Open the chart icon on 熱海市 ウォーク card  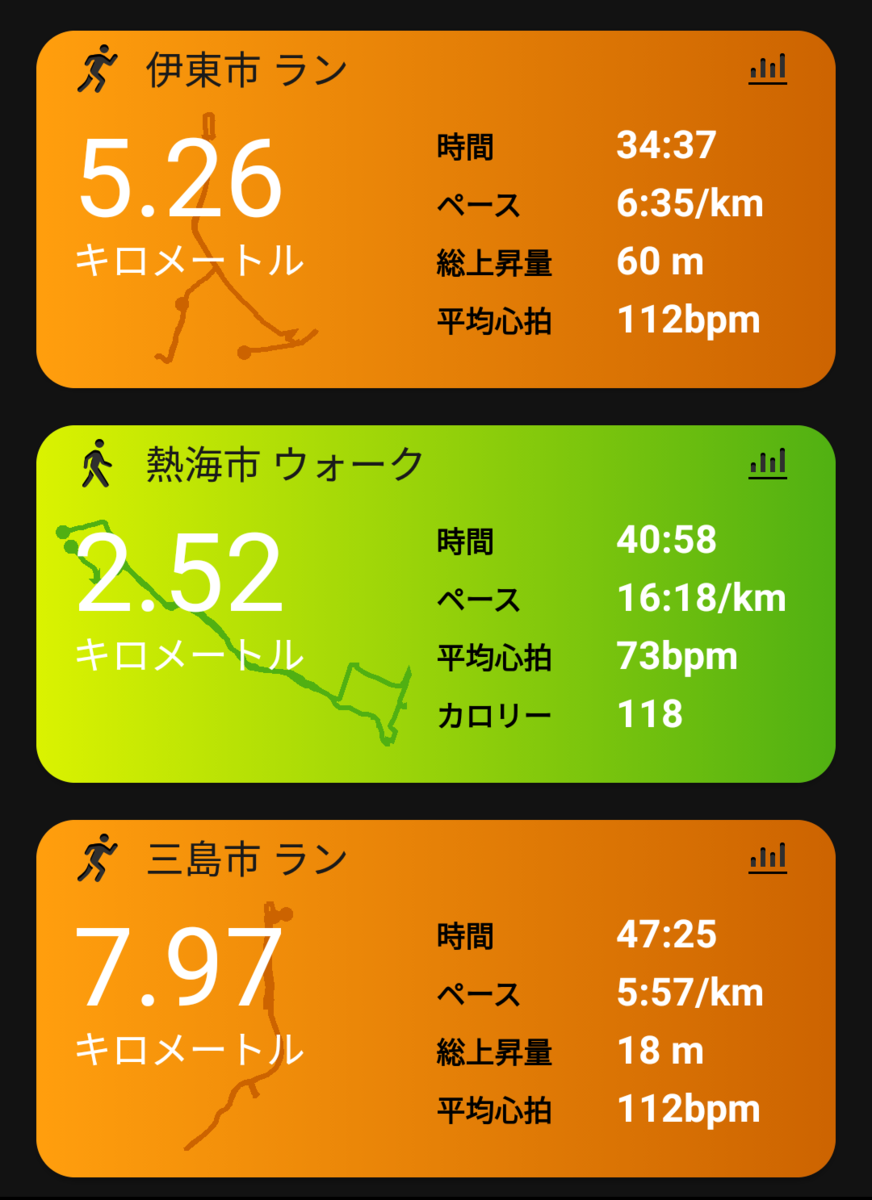[x=767, y=462]
